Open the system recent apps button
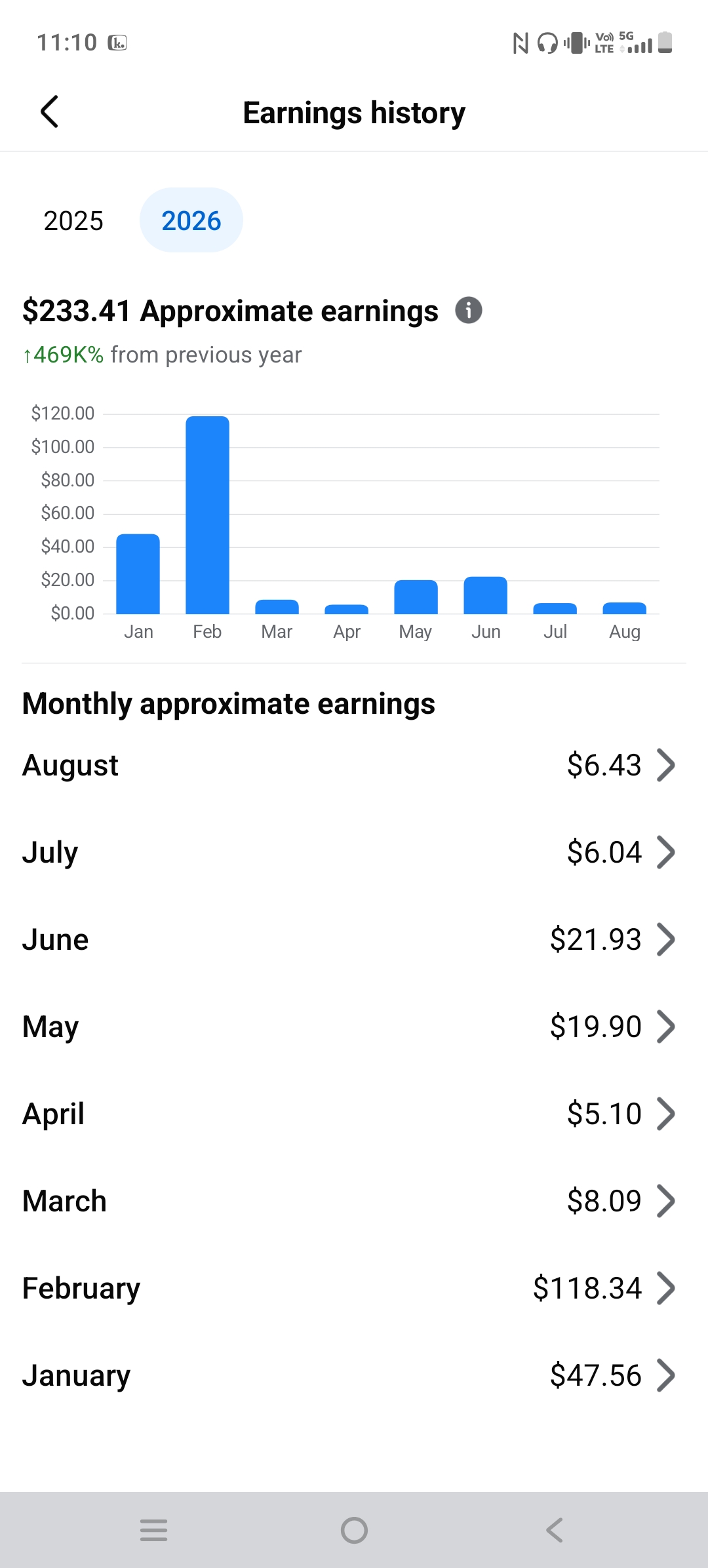The height and width of the screenshot is (1568, 708). click(x=154, y=1531)
